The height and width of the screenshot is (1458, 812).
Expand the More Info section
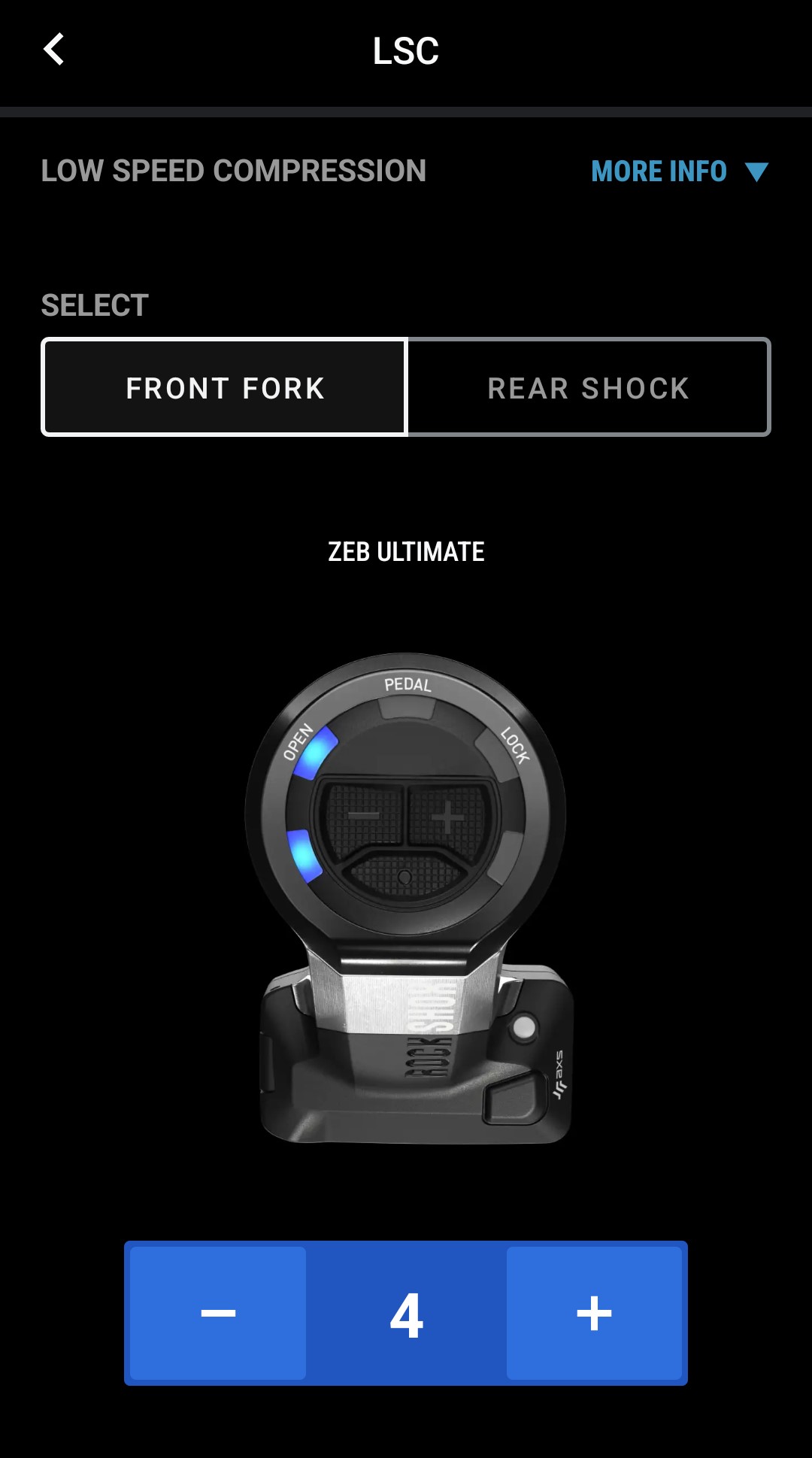(678, 171)
